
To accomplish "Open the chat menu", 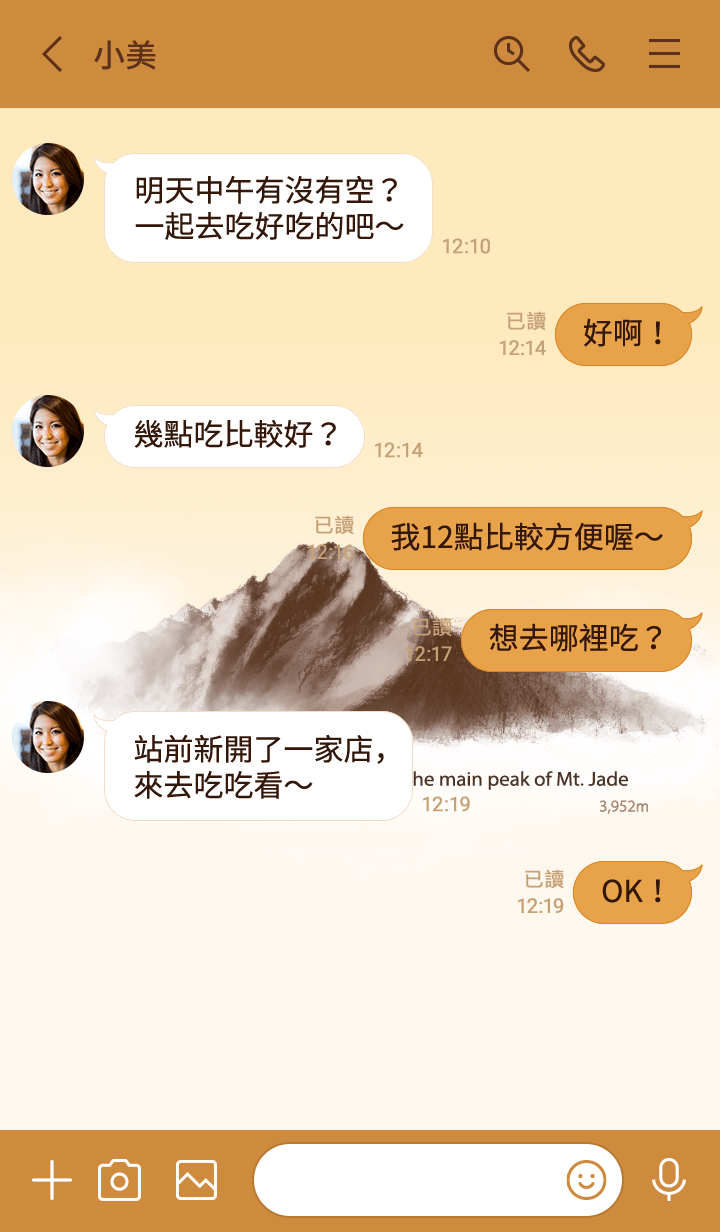I will click(x=664, y=54).
